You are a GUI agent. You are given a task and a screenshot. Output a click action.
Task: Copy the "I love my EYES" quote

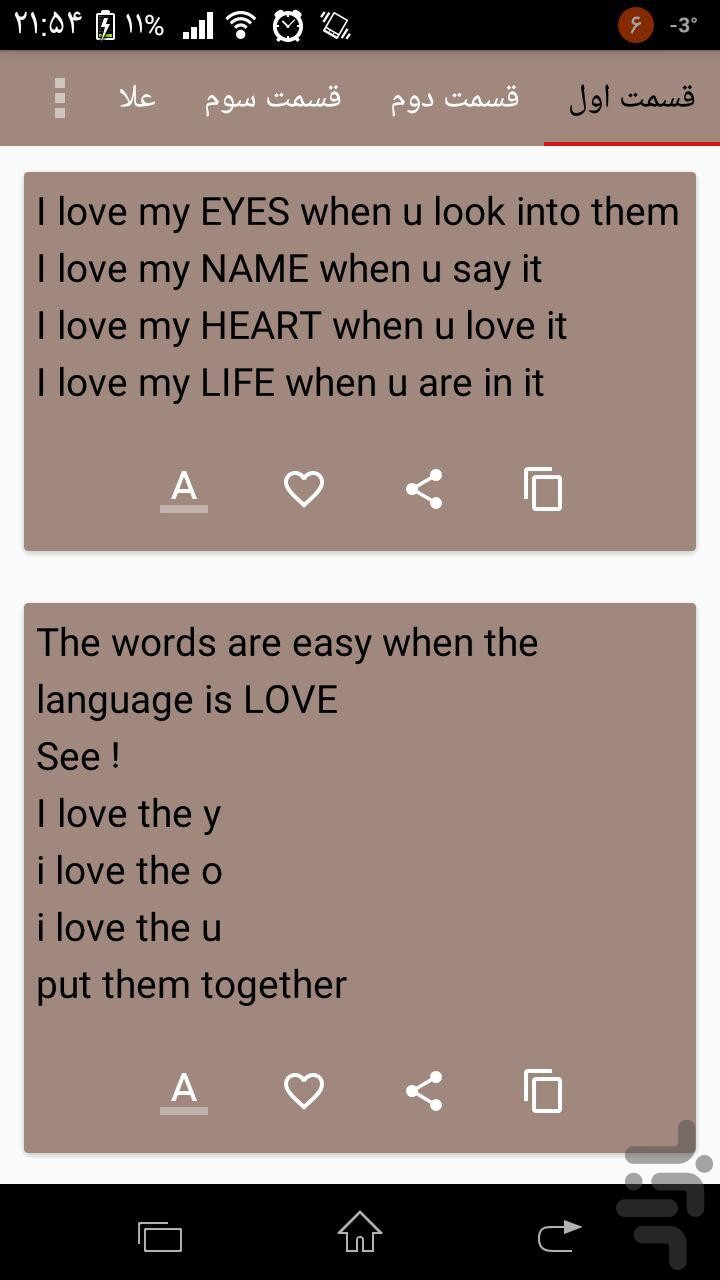click(543, 490)
